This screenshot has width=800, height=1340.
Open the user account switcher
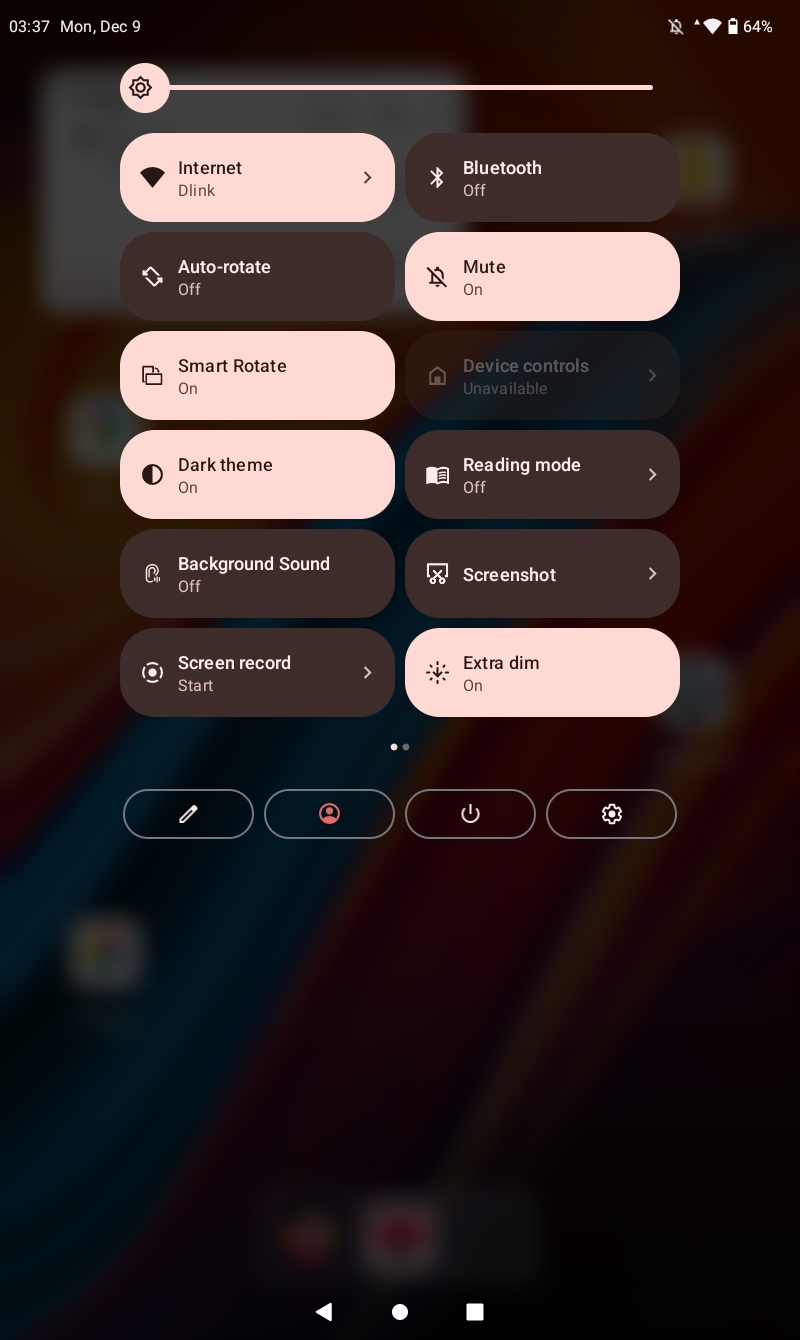(x=329, y=814)
